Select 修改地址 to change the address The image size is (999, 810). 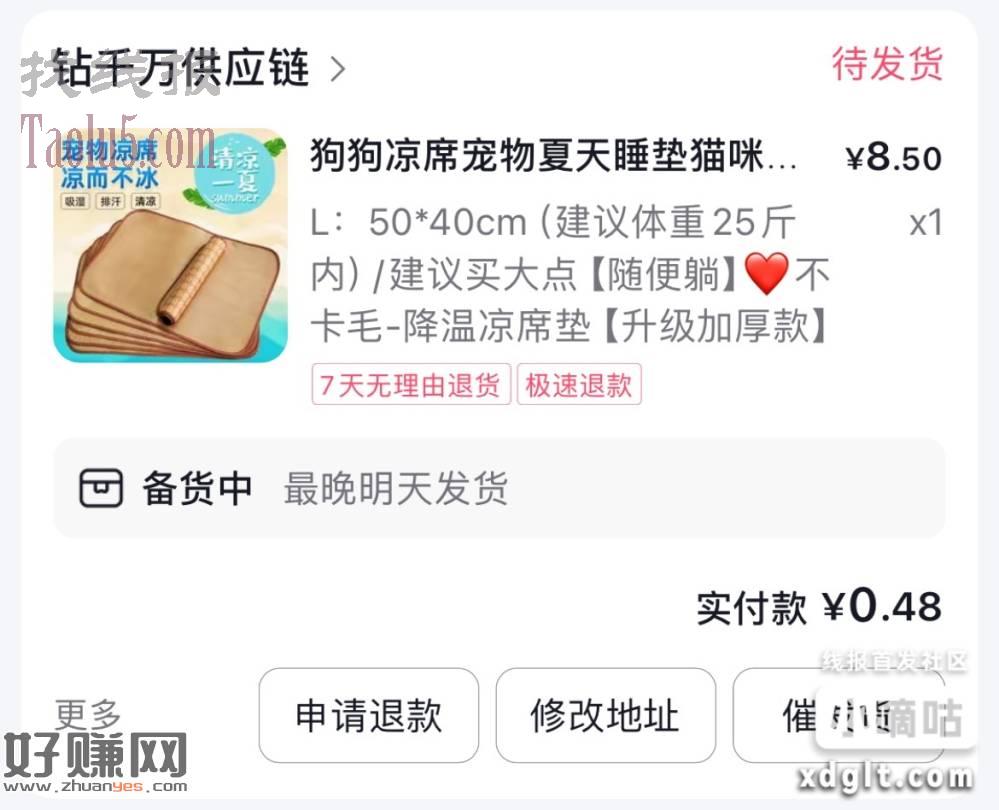(605, 715)
